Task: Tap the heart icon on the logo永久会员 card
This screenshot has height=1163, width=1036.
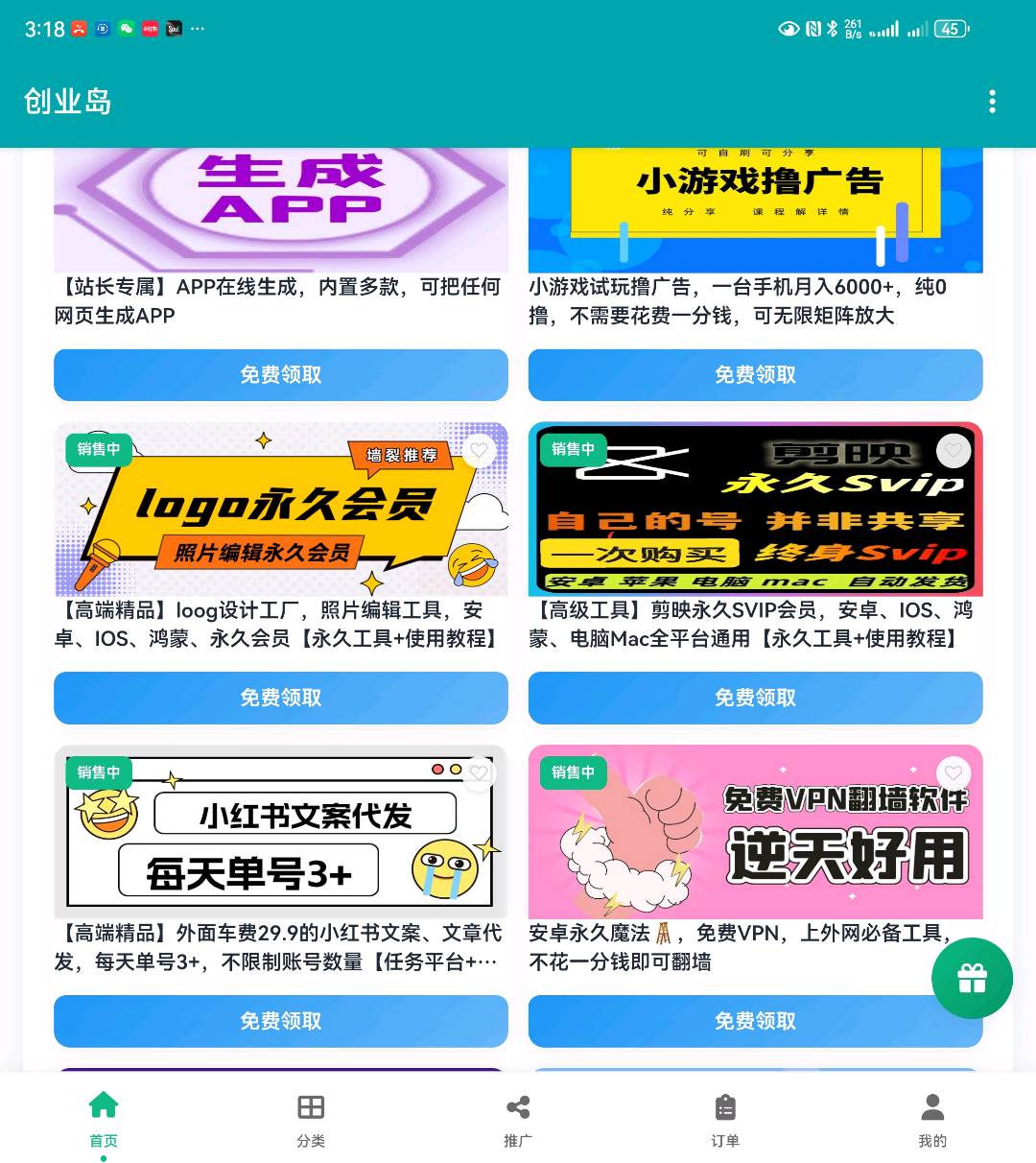Action: 479,450
